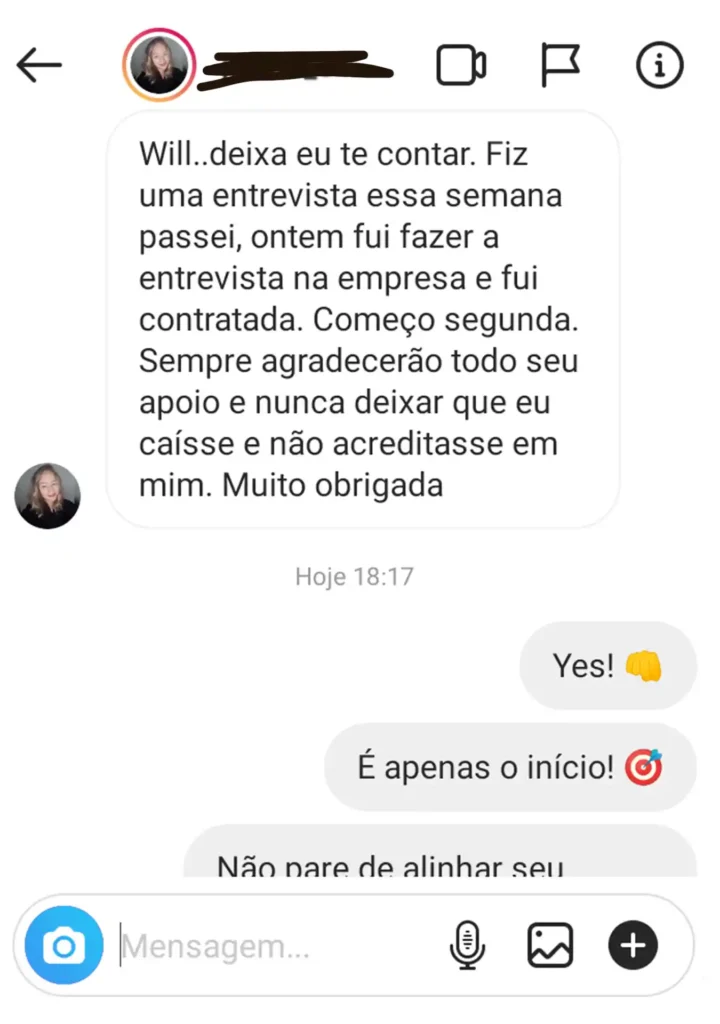Flag this conversation
This screenshot has height=1024, width=720.
[560, 65]
